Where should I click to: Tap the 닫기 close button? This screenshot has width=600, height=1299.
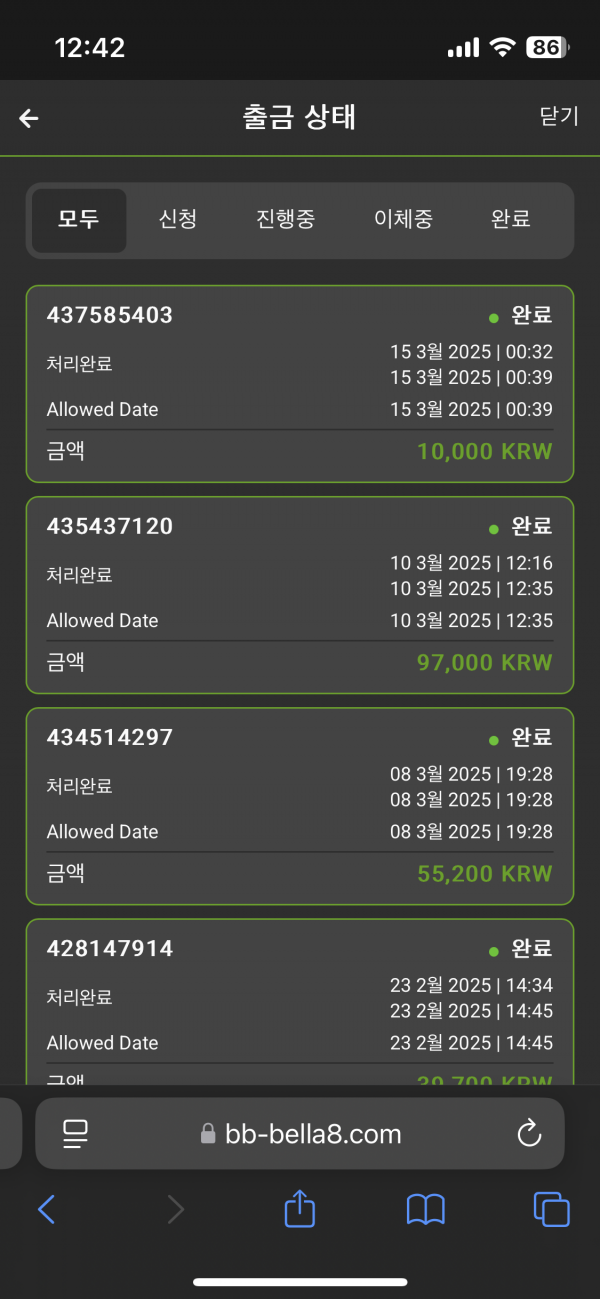[559, 116]
